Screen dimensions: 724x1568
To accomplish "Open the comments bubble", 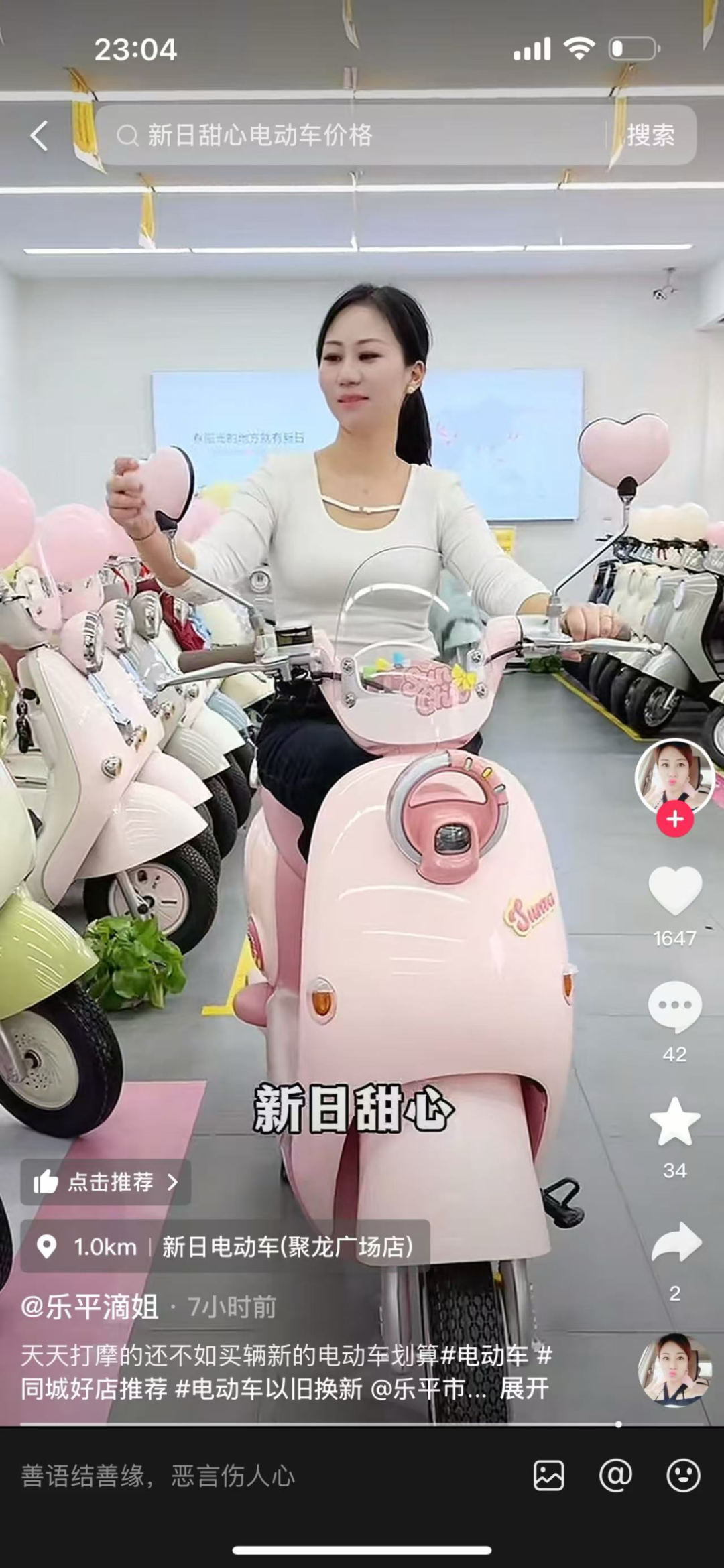I will click(x=674, y=1006).
